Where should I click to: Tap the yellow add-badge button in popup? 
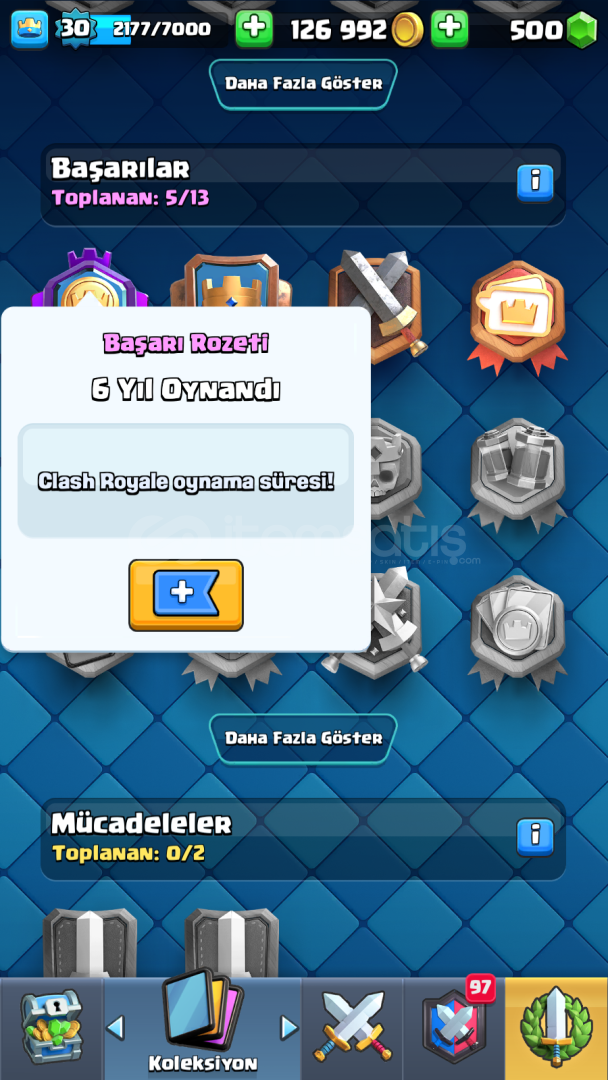pos(186,595)
